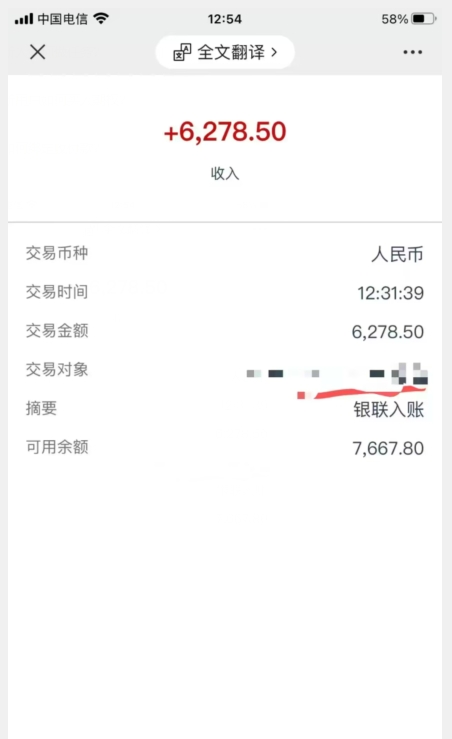Open the three-dot overflow menu

pyautogui.click(x=412, y=52)
